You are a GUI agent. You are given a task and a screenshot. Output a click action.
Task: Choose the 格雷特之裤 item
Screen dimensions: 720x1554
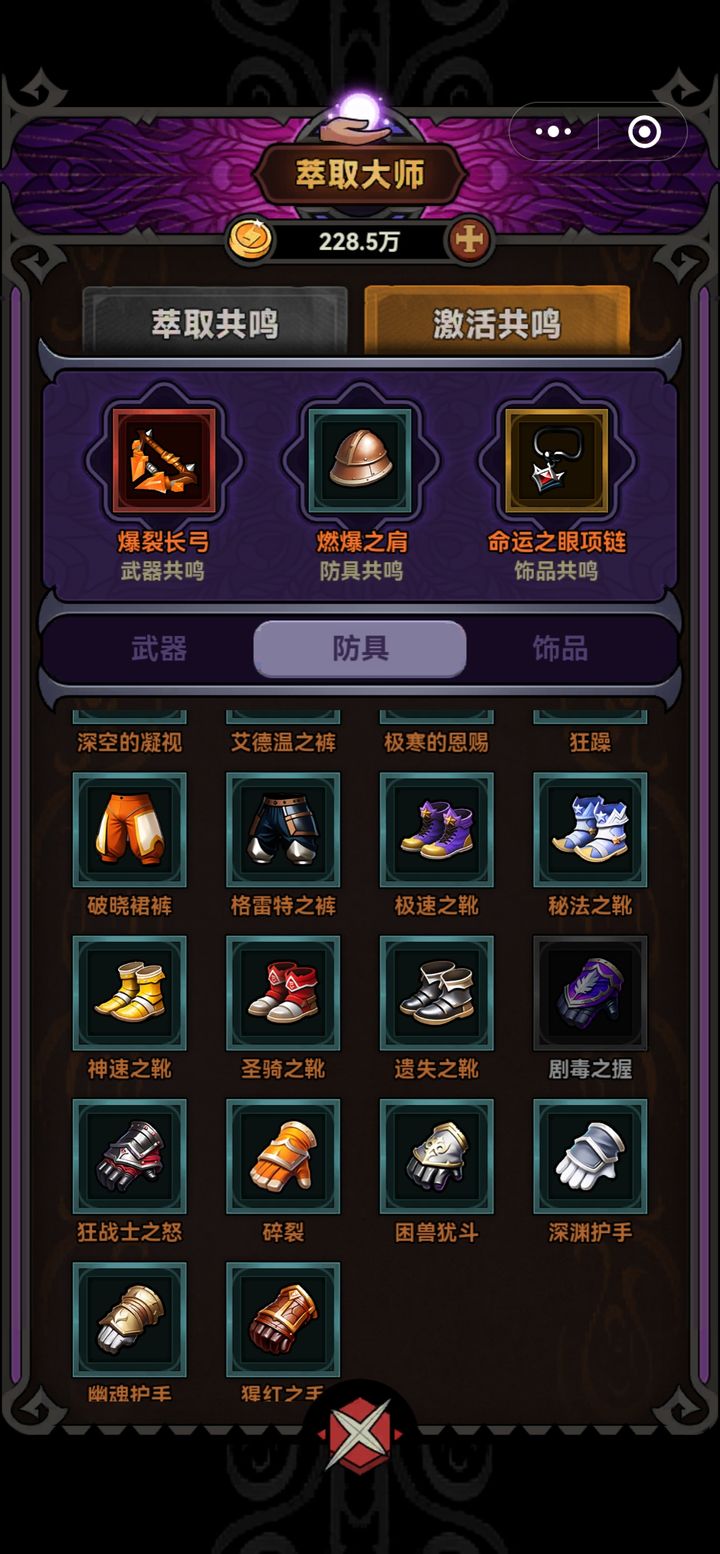pyautogui.click(x=283, y=830)
